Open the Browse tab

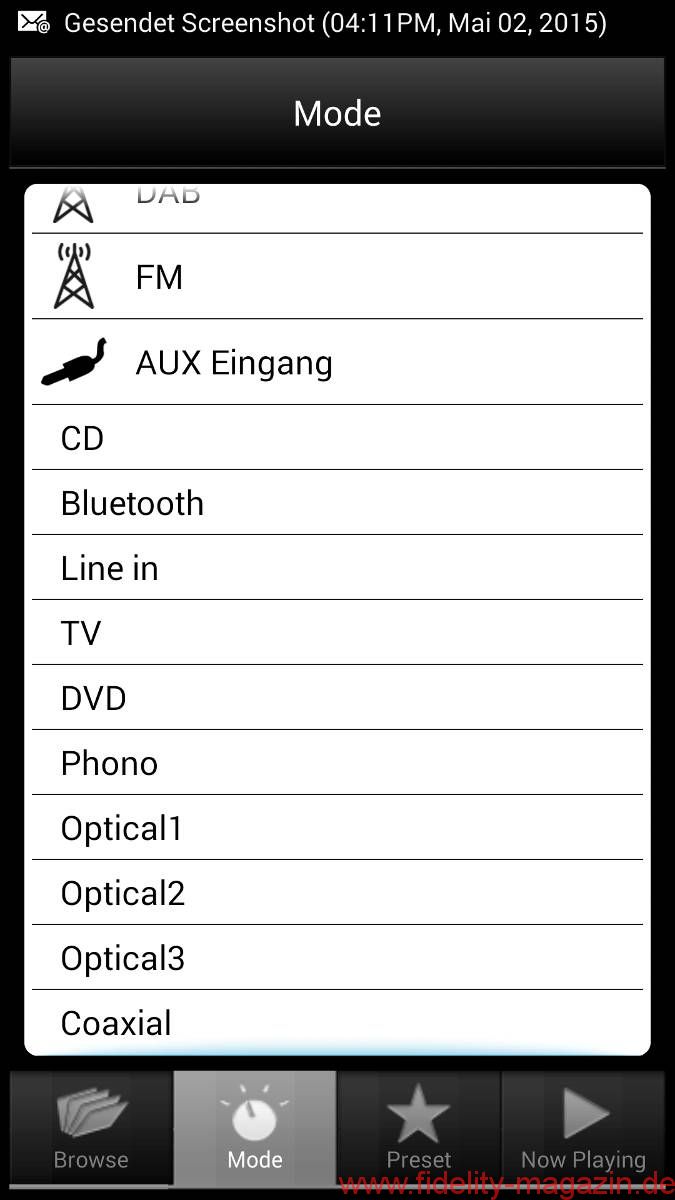91,1128
